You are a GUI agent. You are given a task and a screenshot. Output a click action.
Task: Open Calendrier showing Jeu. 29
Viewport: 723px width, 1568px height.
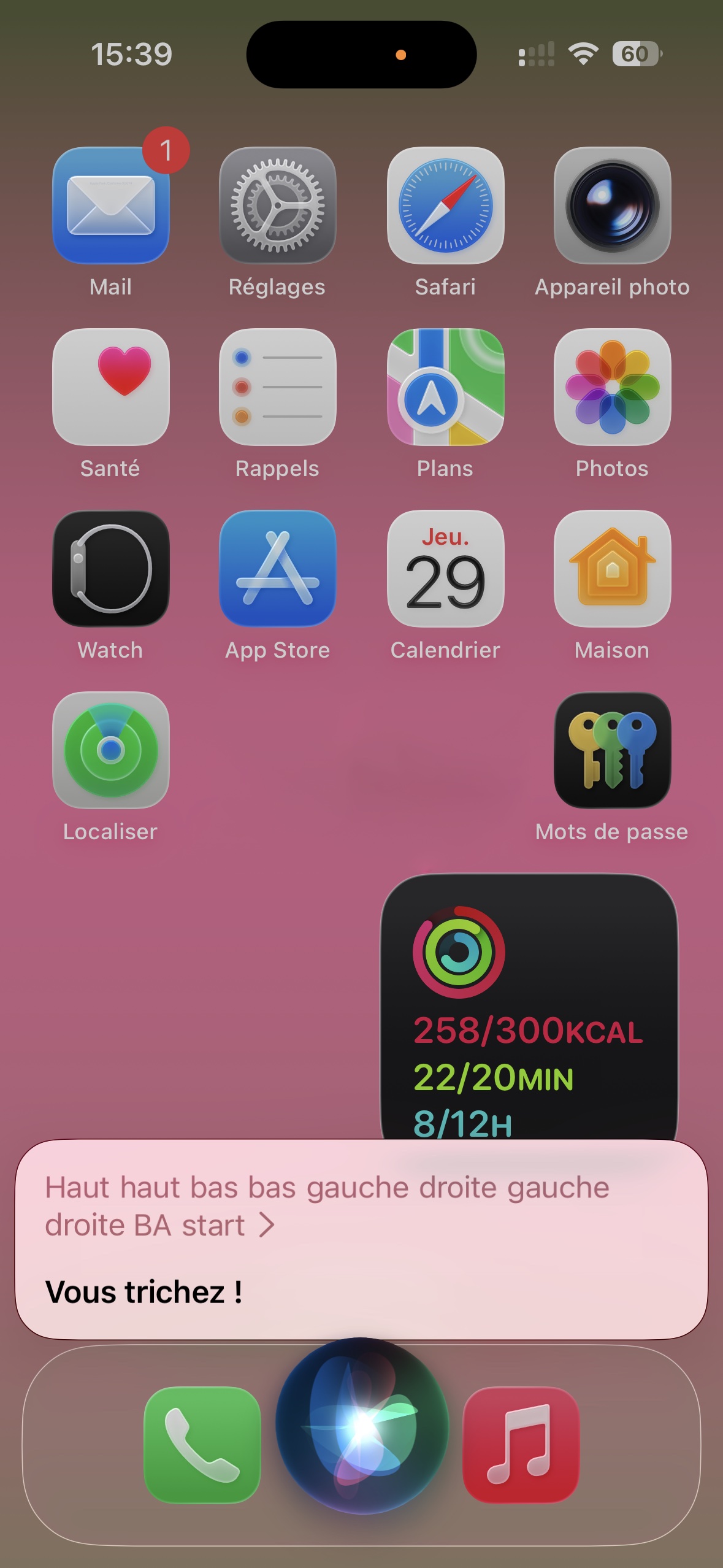[445, 569]
